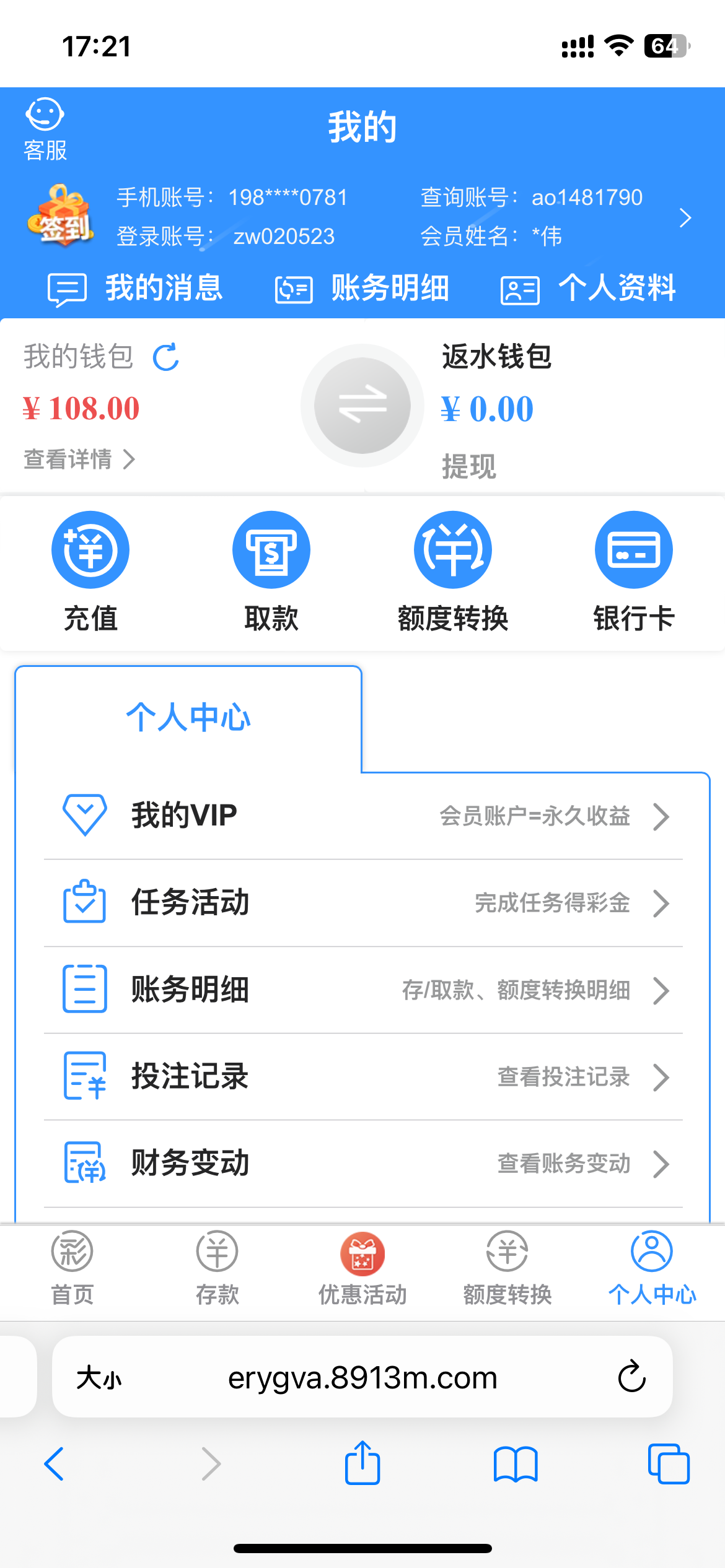Switch to 存款 deposit tab
The image size is (725, 1568).
217,1267
